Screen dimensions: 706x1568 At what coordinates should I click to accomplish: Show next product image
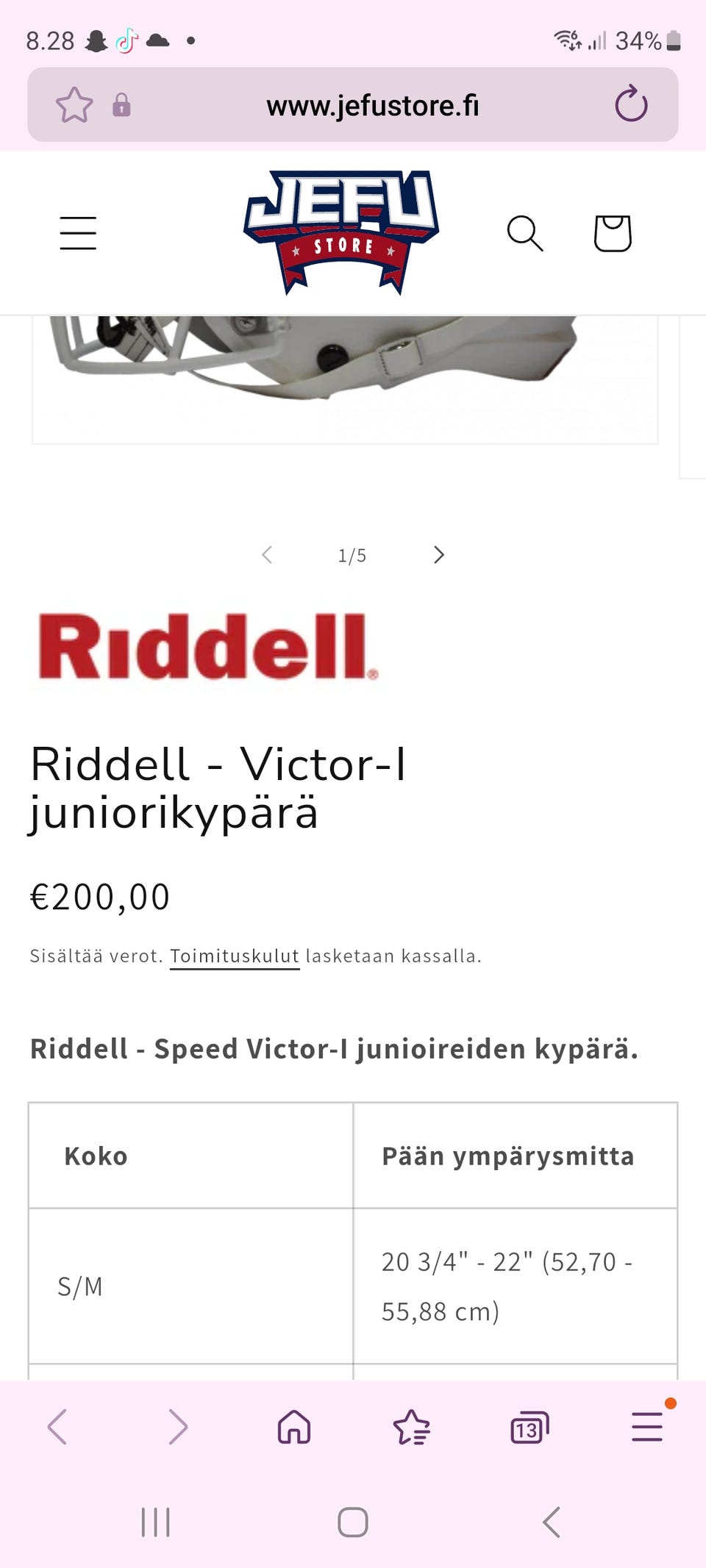[438, 555]
